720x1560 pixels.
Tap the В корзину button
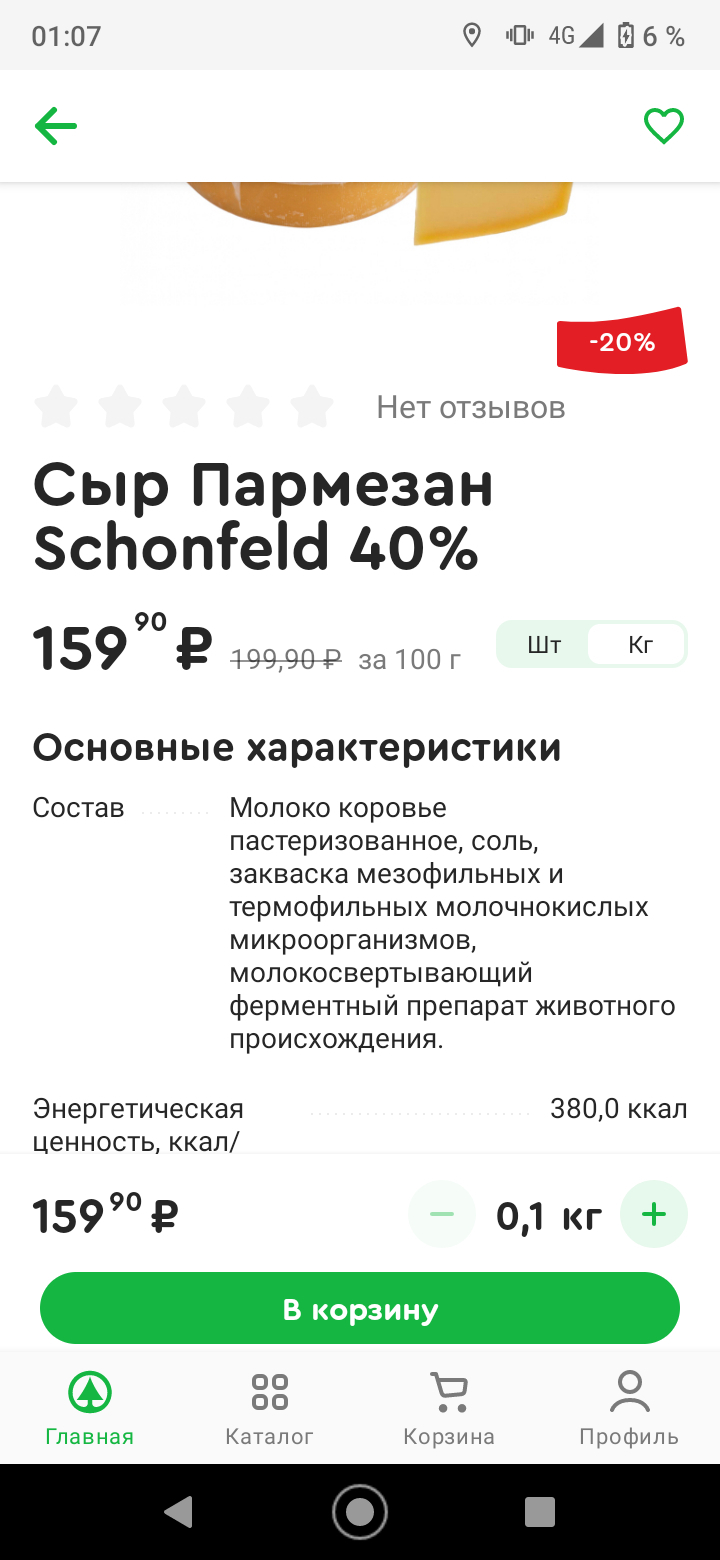(x=360, y=1309)
